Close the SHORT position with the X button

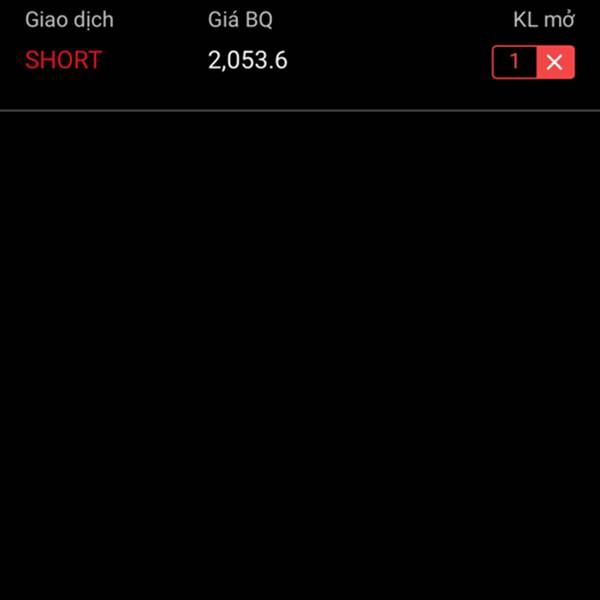click(555, 62)
